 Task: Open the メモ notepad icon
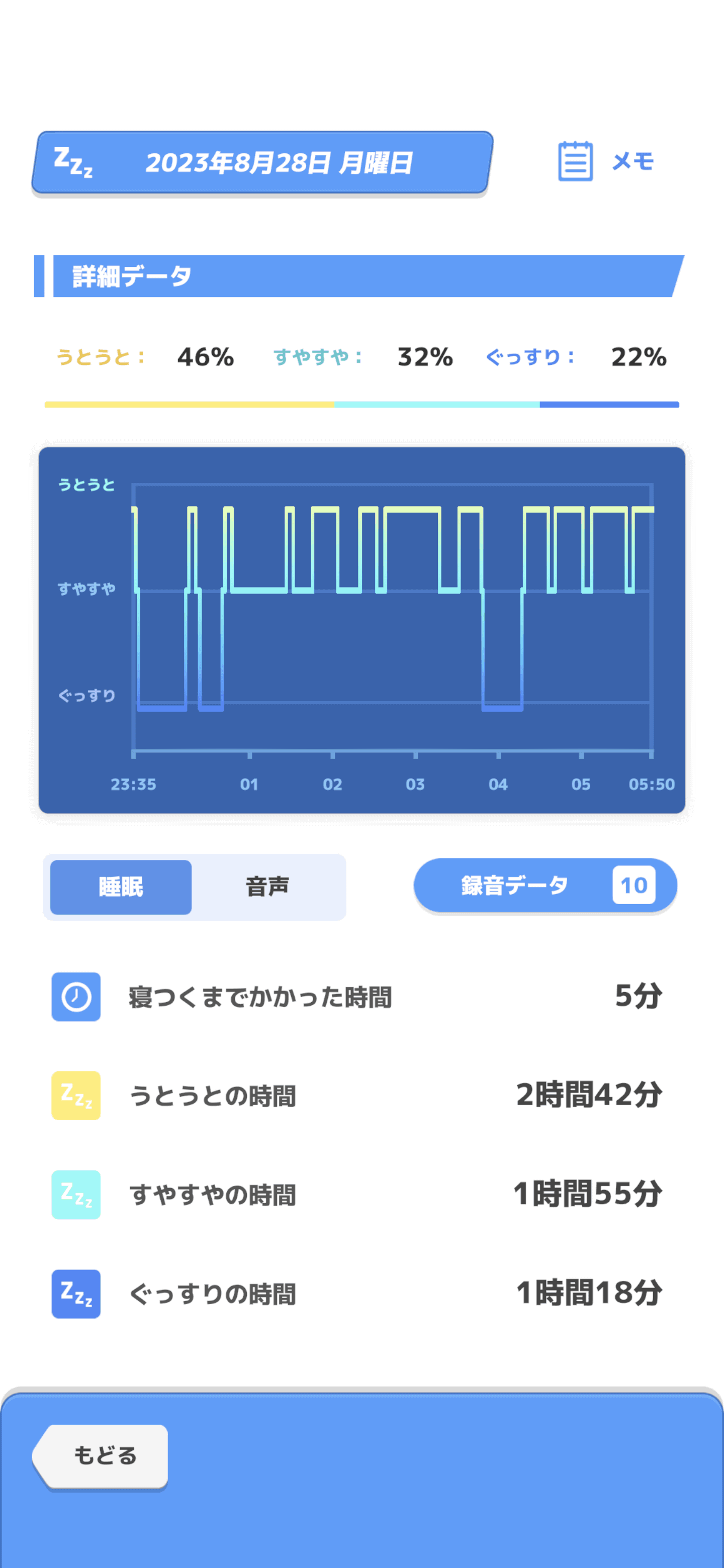[x=575, y=161]
